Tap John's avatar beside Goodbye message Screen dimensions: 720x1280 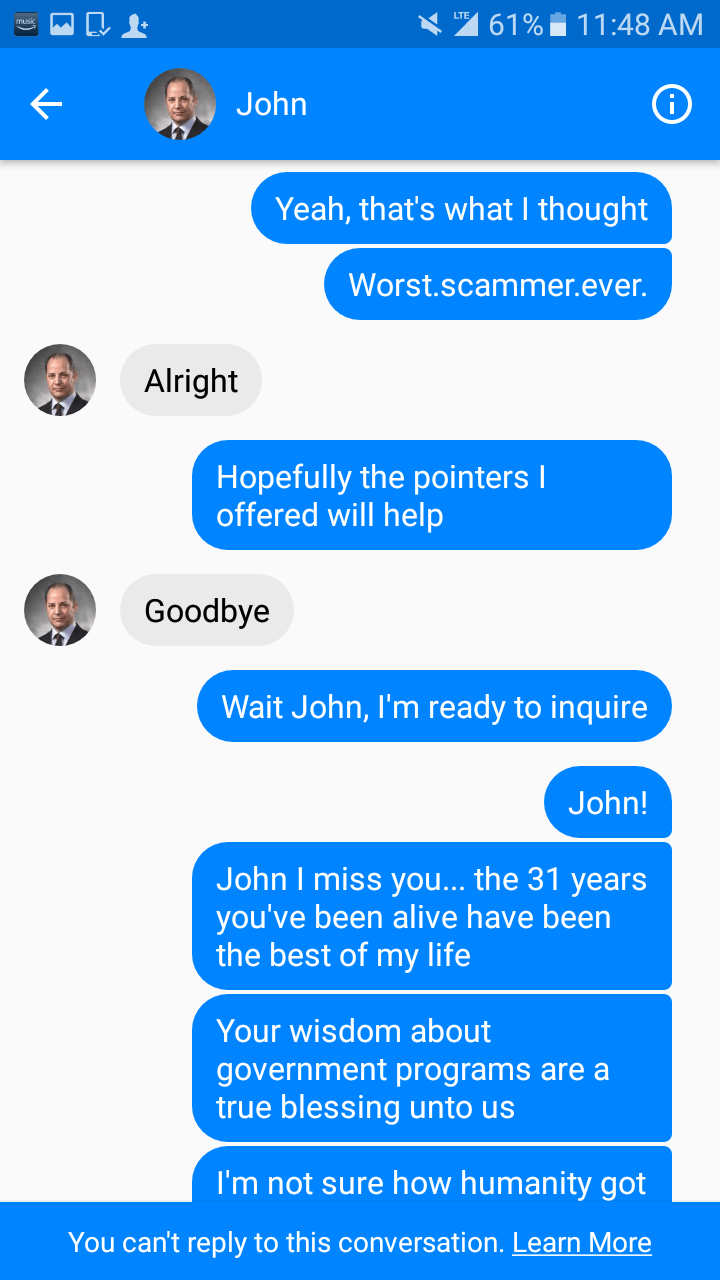pyautogui.click(x=60, y=610)
